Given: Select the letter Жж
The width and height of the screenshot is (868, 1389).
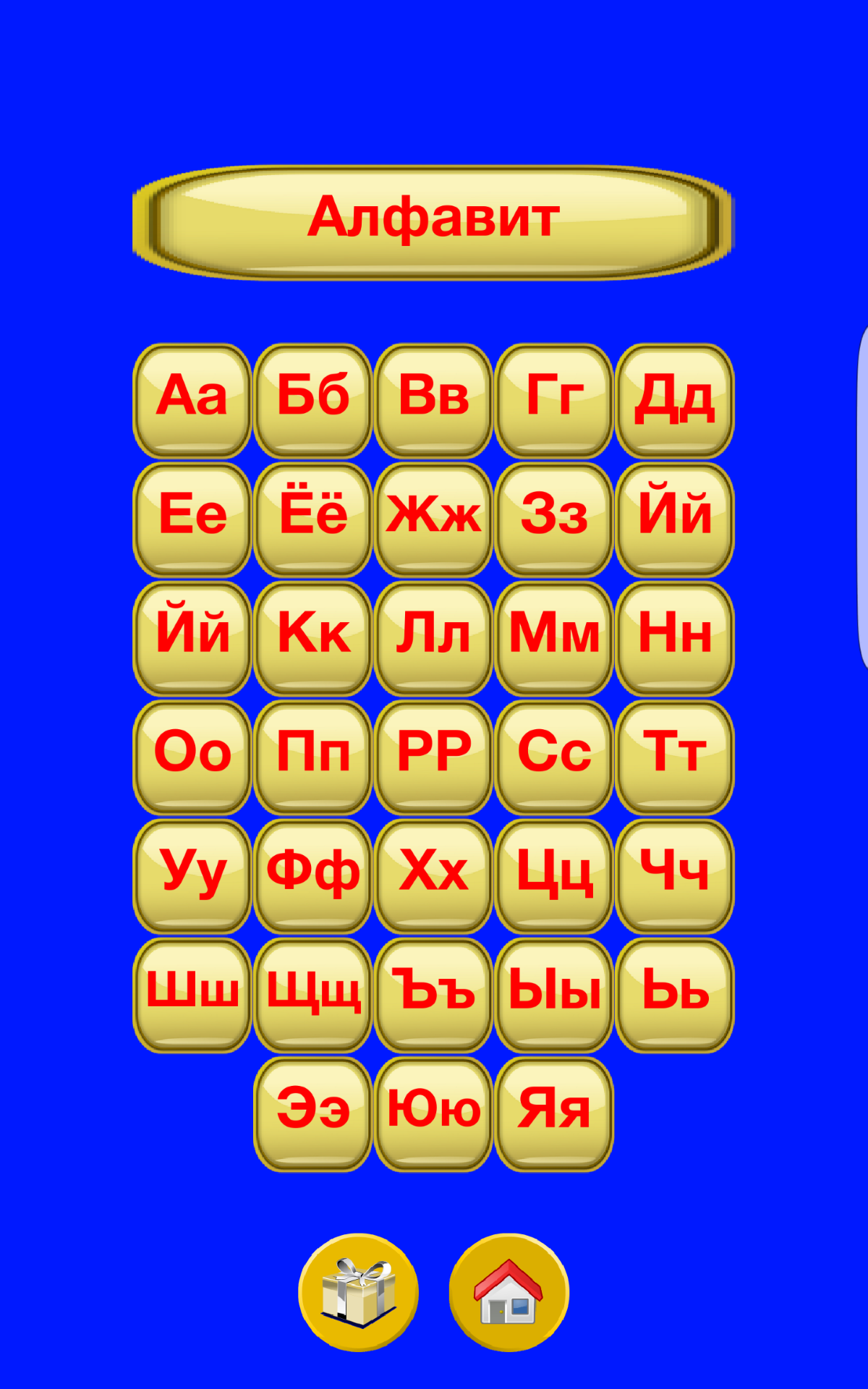Looking at the screenshot, I should pyautogui.click(x=433, y=515).
